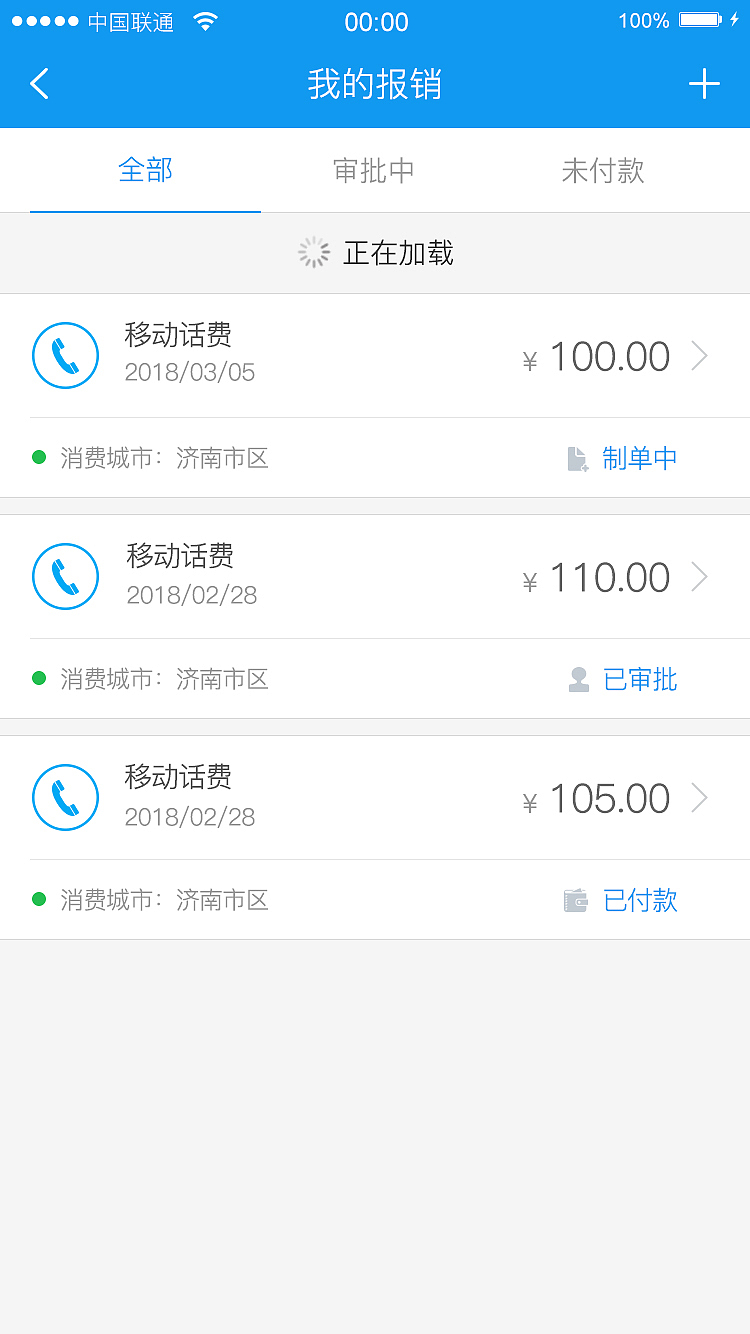Tap the 我的报销 title text
This screenshot has height=1334, width=750.
pyautogui.click(x=375, y=84)
